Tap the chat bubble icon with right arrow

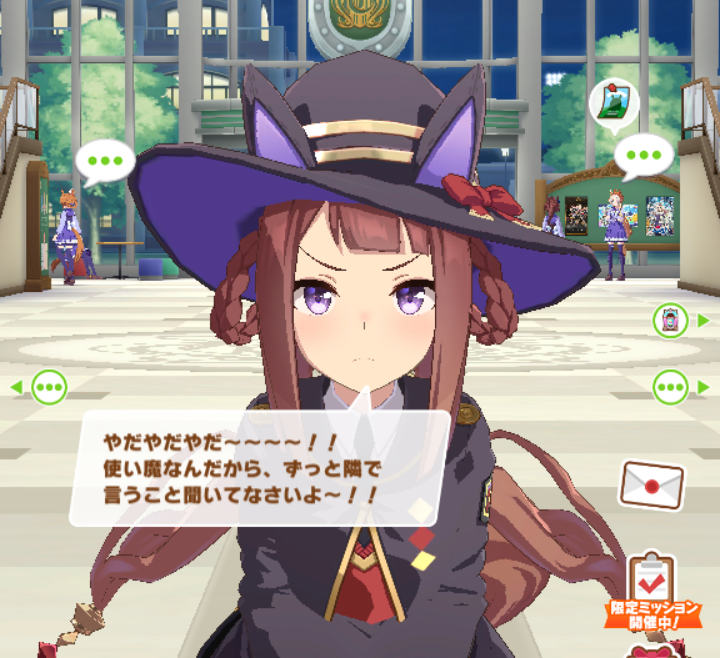(671, 385)
